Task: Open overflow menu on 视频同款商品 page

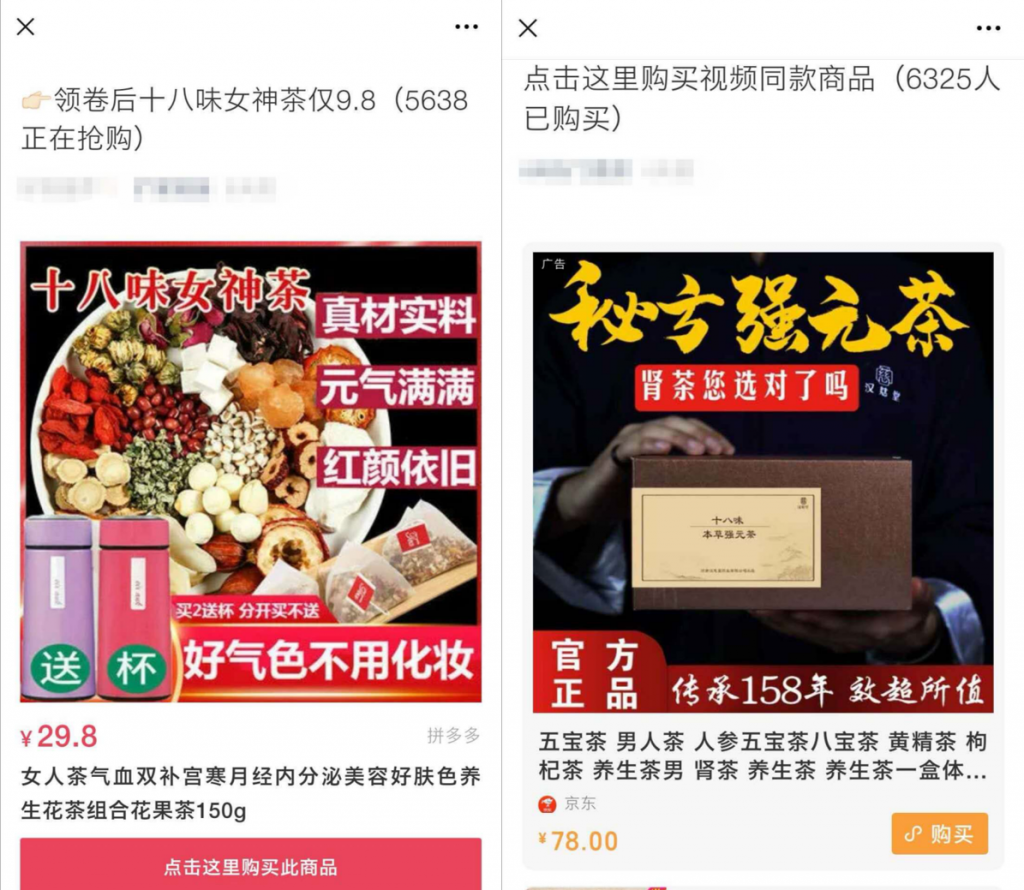Action: click(x=988, y=28)
